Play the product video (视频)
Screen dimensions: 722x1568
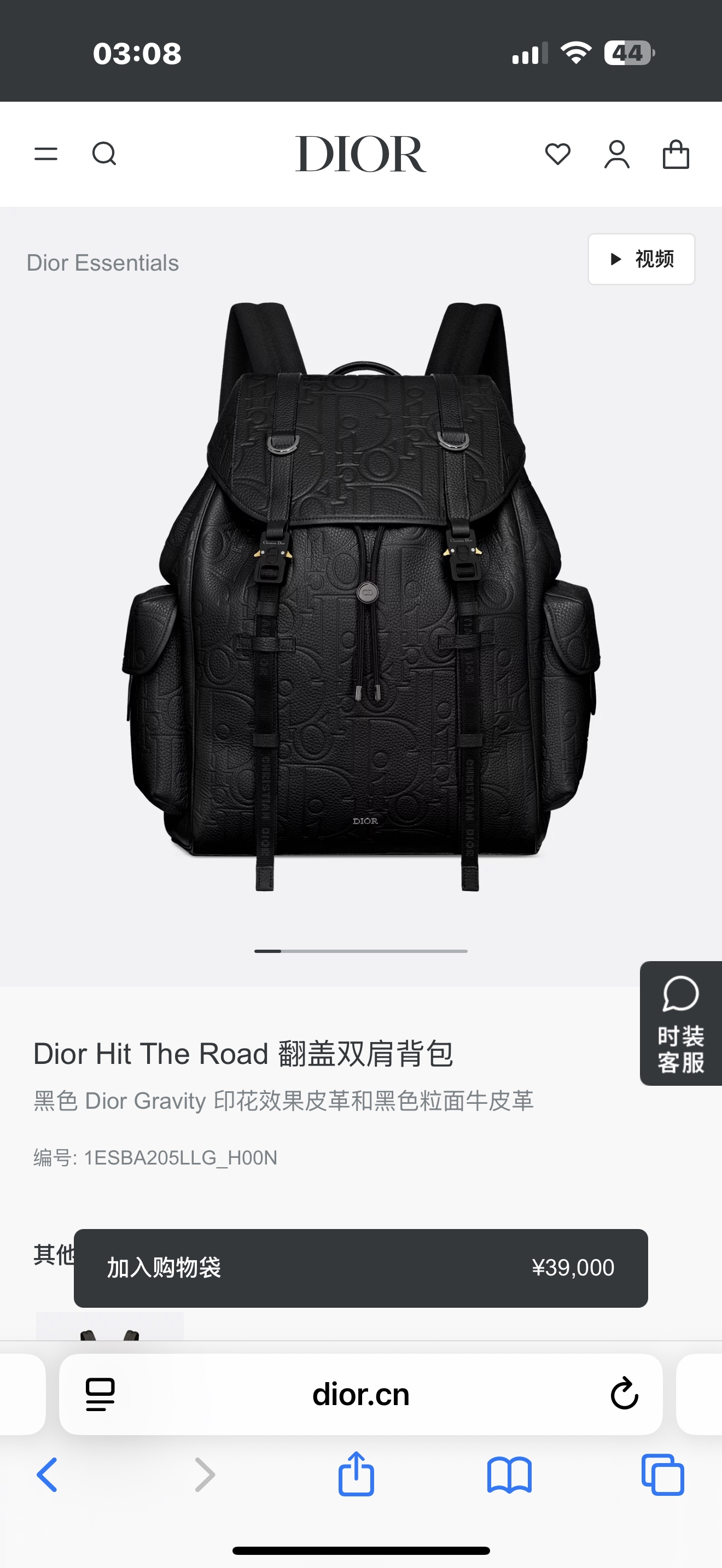pyautogui.click(x=641, y=259)
